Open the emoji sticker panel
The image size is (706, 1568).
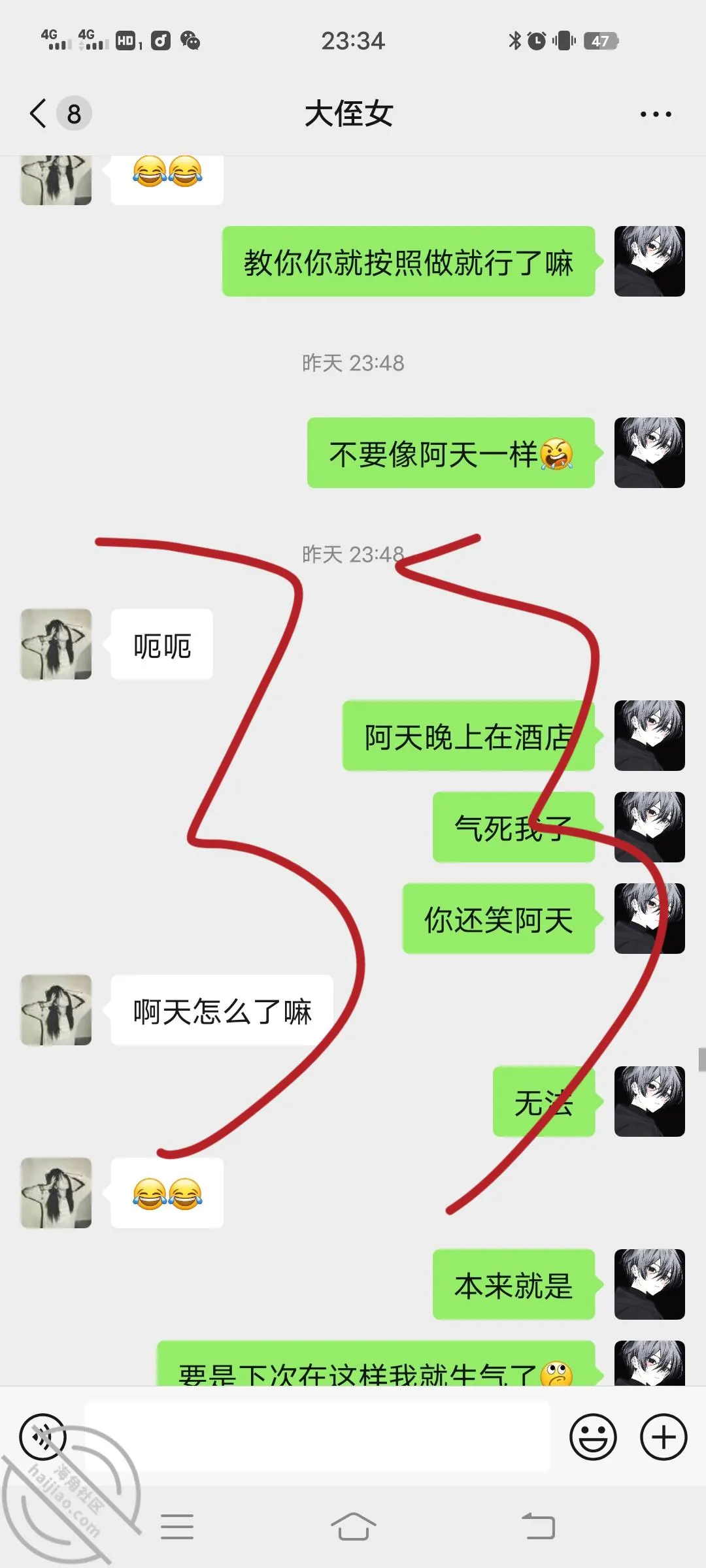[594, 1437]
